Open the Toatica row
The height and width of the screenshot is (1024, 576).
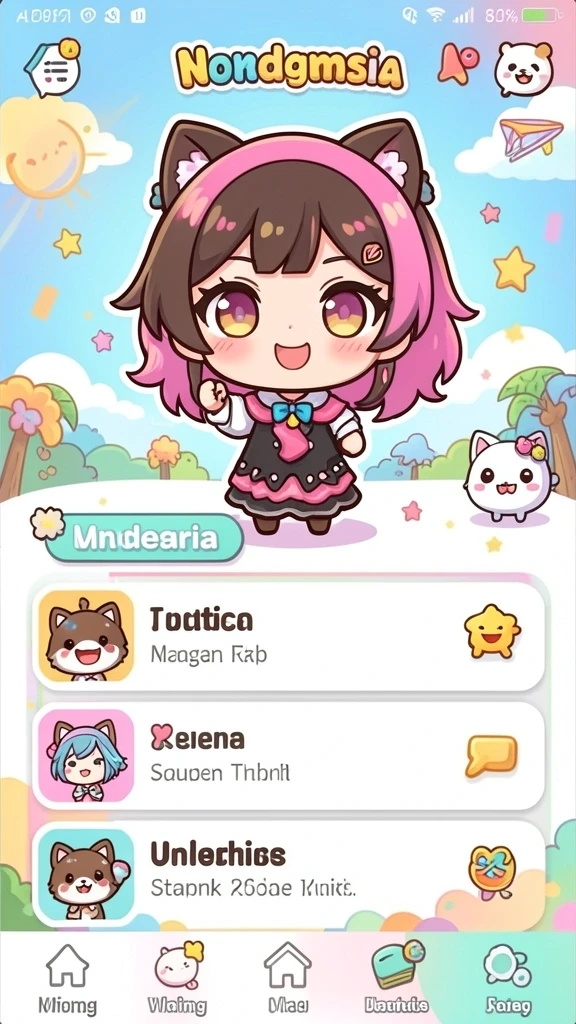288,636
